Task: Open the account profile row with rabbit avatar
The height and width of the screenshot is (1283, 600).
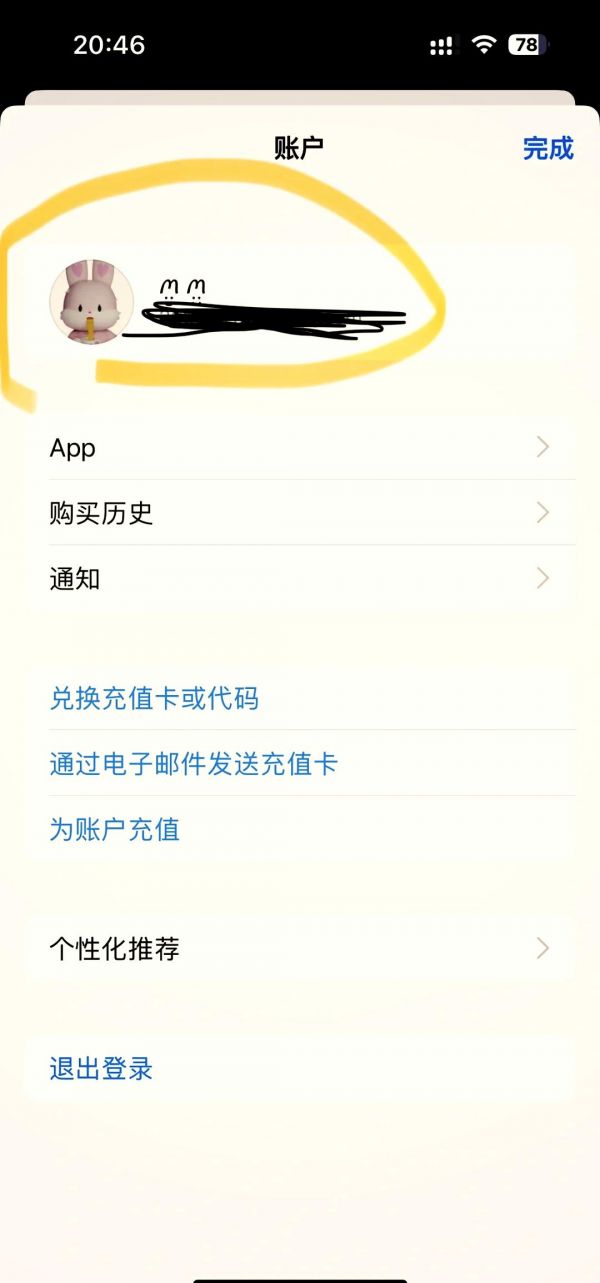Action: (x=300, y=302)
